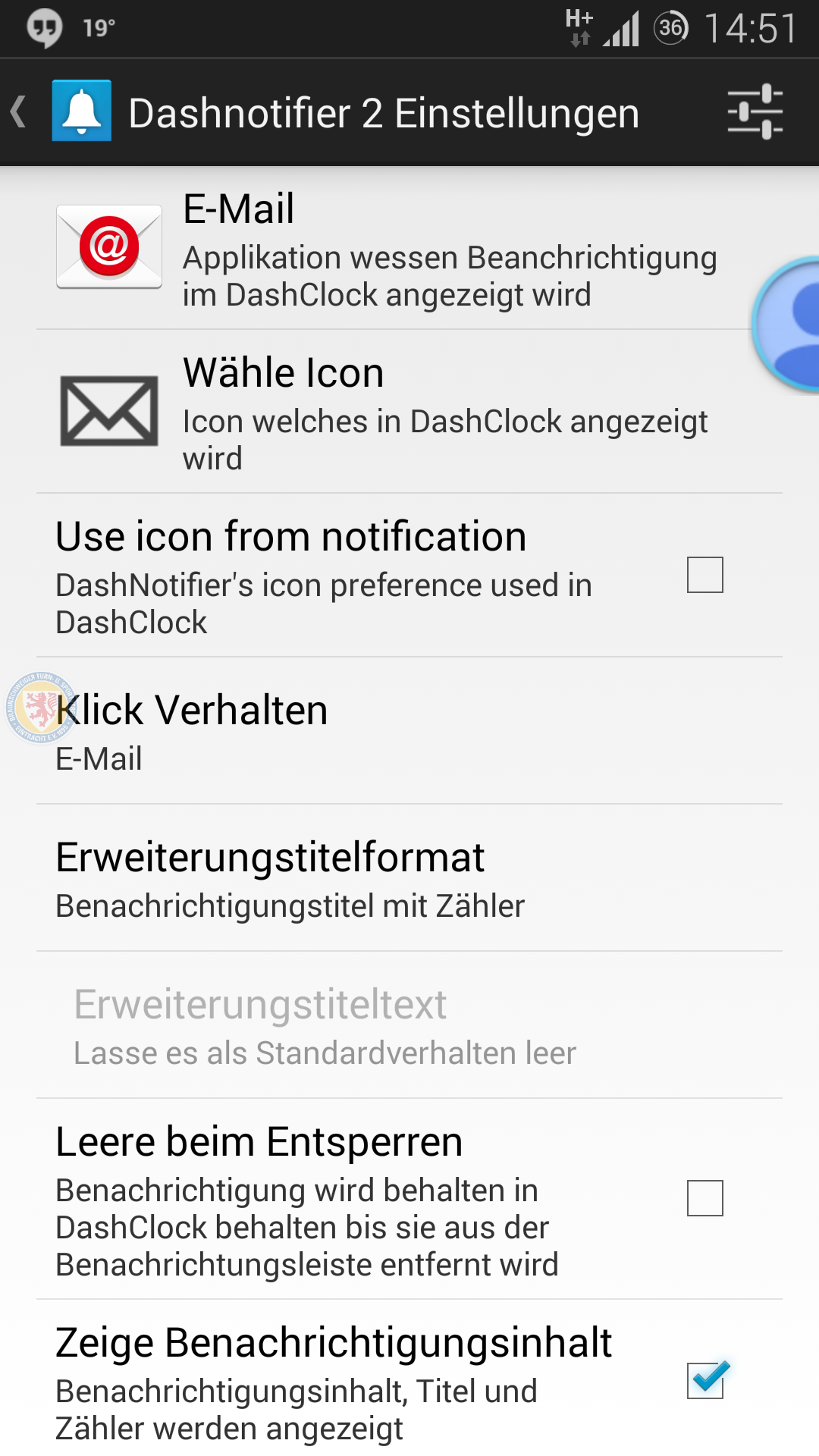Check the Leere beim Entsperren checkbox
The height and width of the screenshot is (1456, 819).
[x=704, y=1198]
